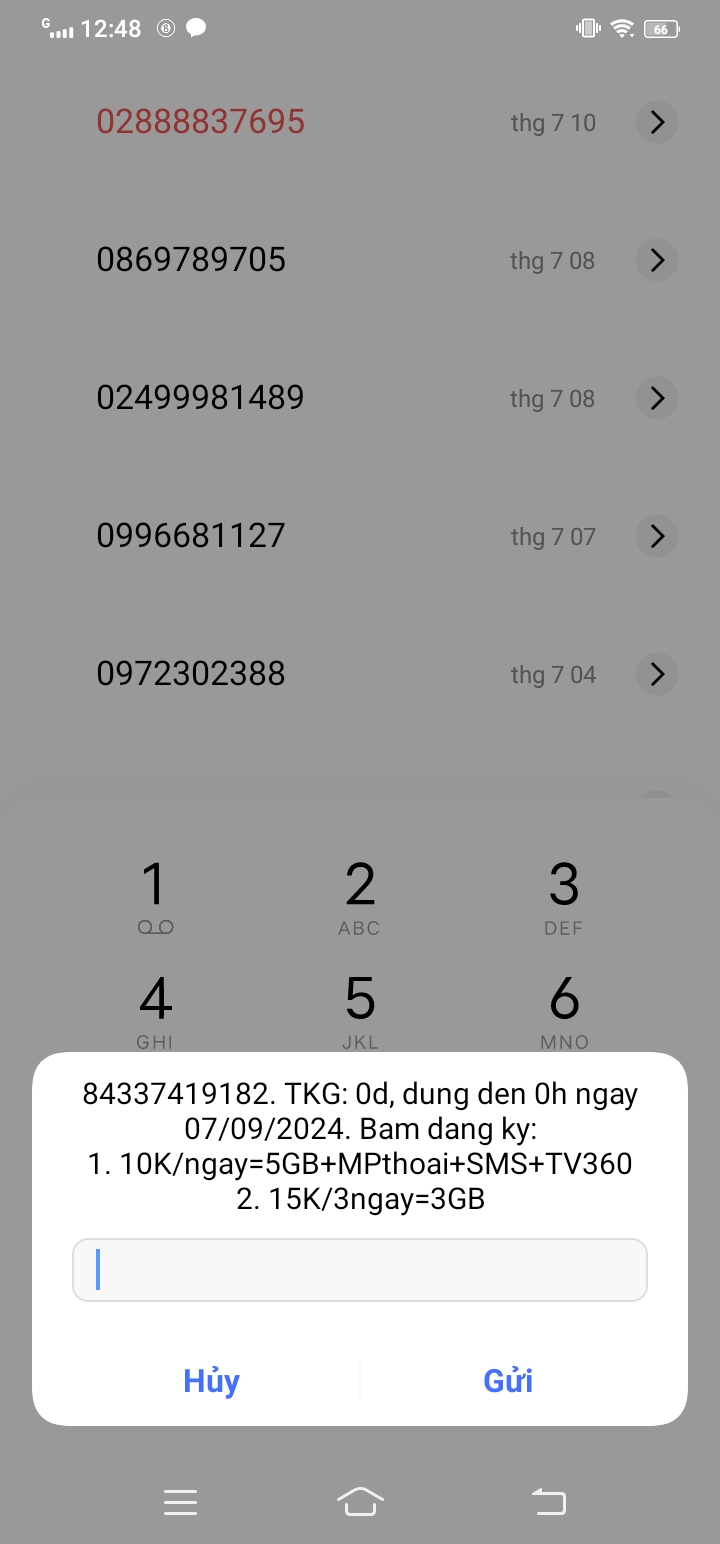
Task: Tap the USSD reply text field
Action: (360, 1270)
